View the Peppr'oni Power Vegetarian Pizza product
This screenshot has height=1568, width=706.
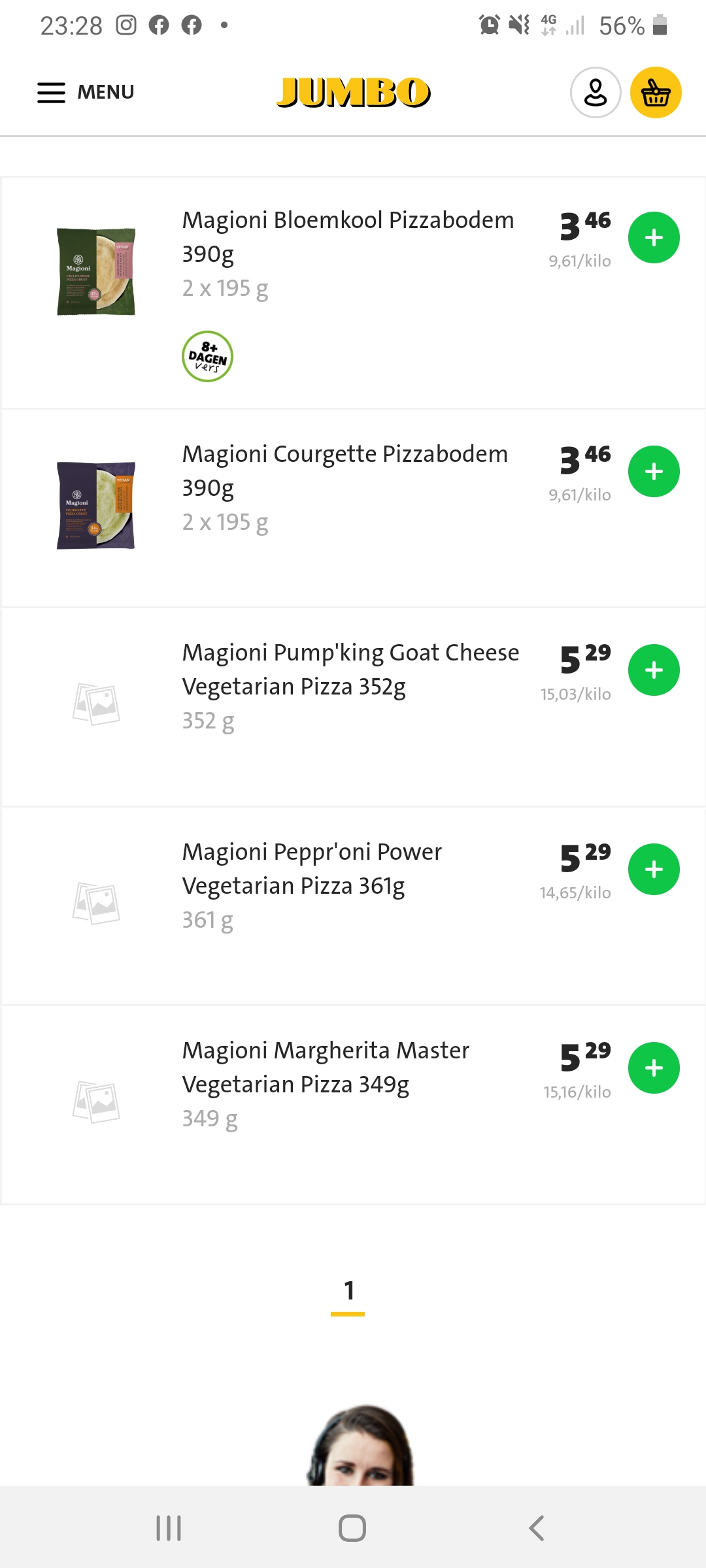(x=312, y=868)
